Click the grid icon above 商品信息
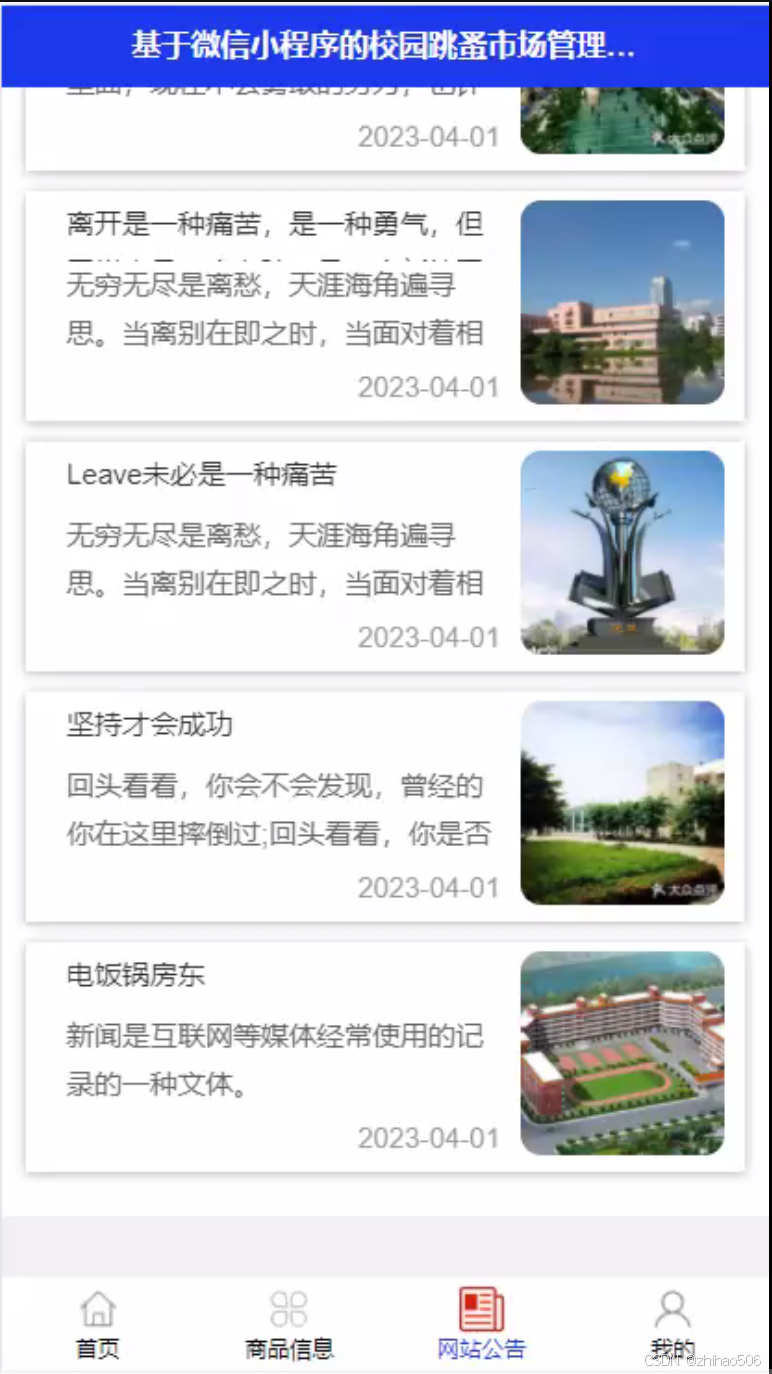 (x=288, y=1307)
